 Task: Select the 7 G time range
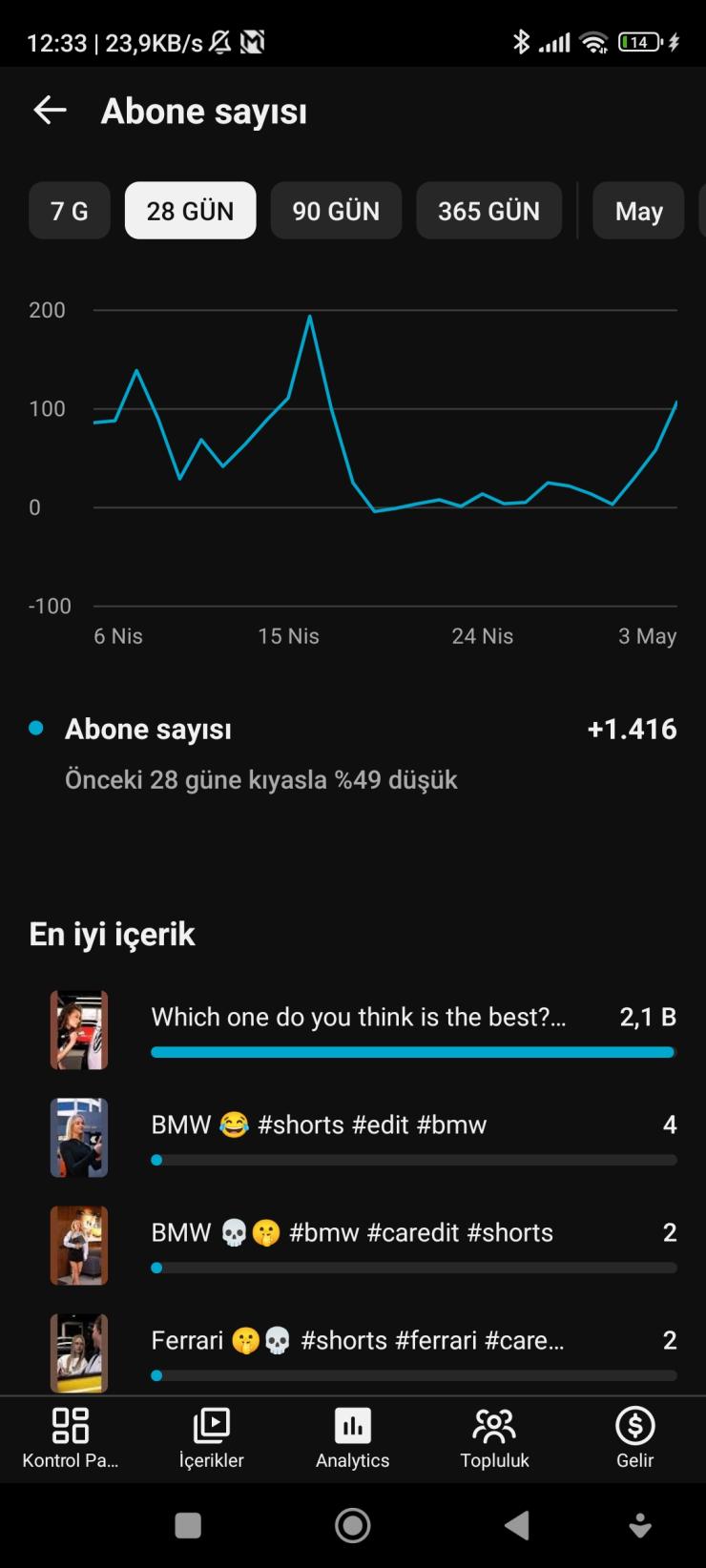(70, 211)
